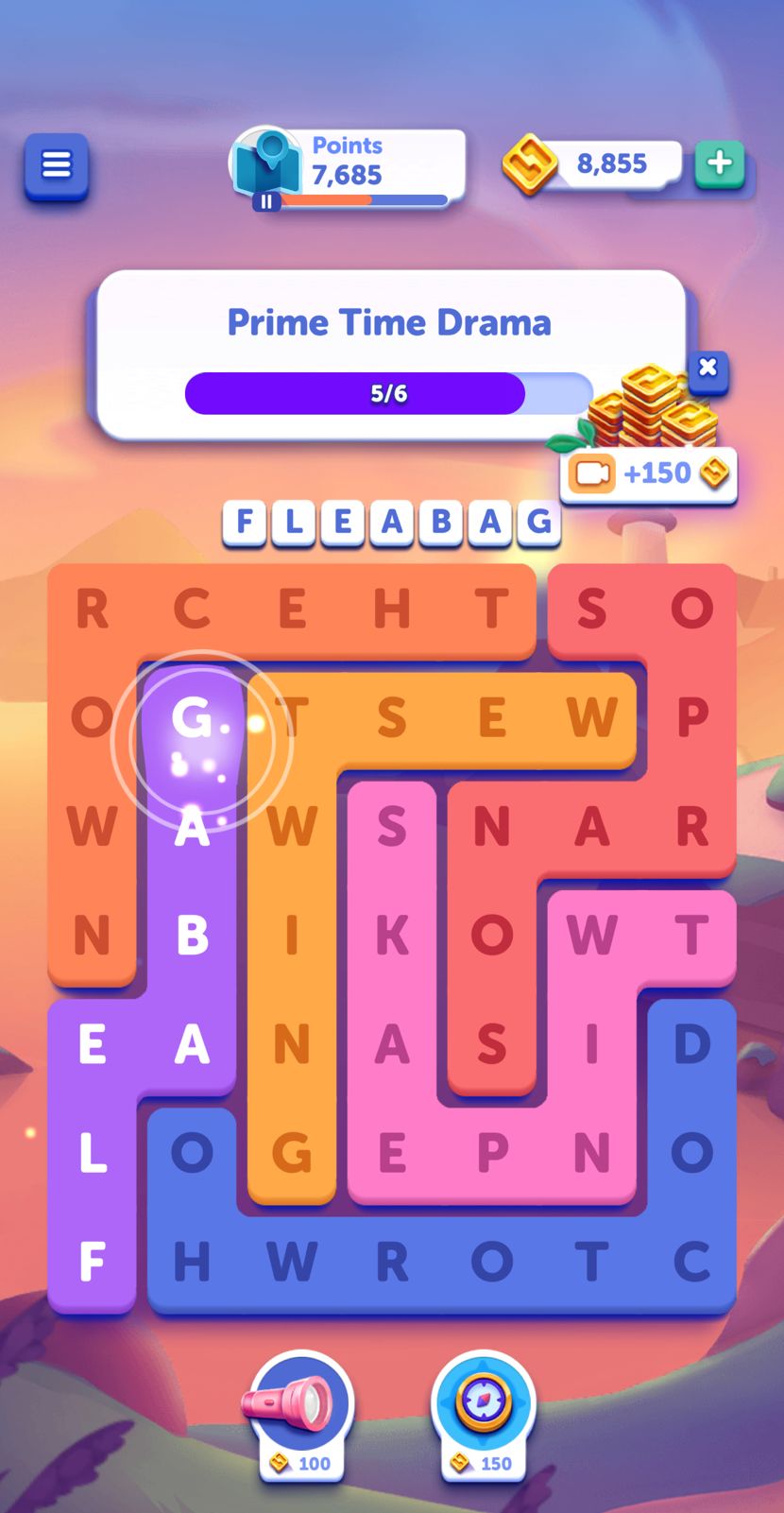Tap the highlighted letter G tile
Viewport: 784px width, 1513px height.
pyautogui.click(x=193, y=719)
